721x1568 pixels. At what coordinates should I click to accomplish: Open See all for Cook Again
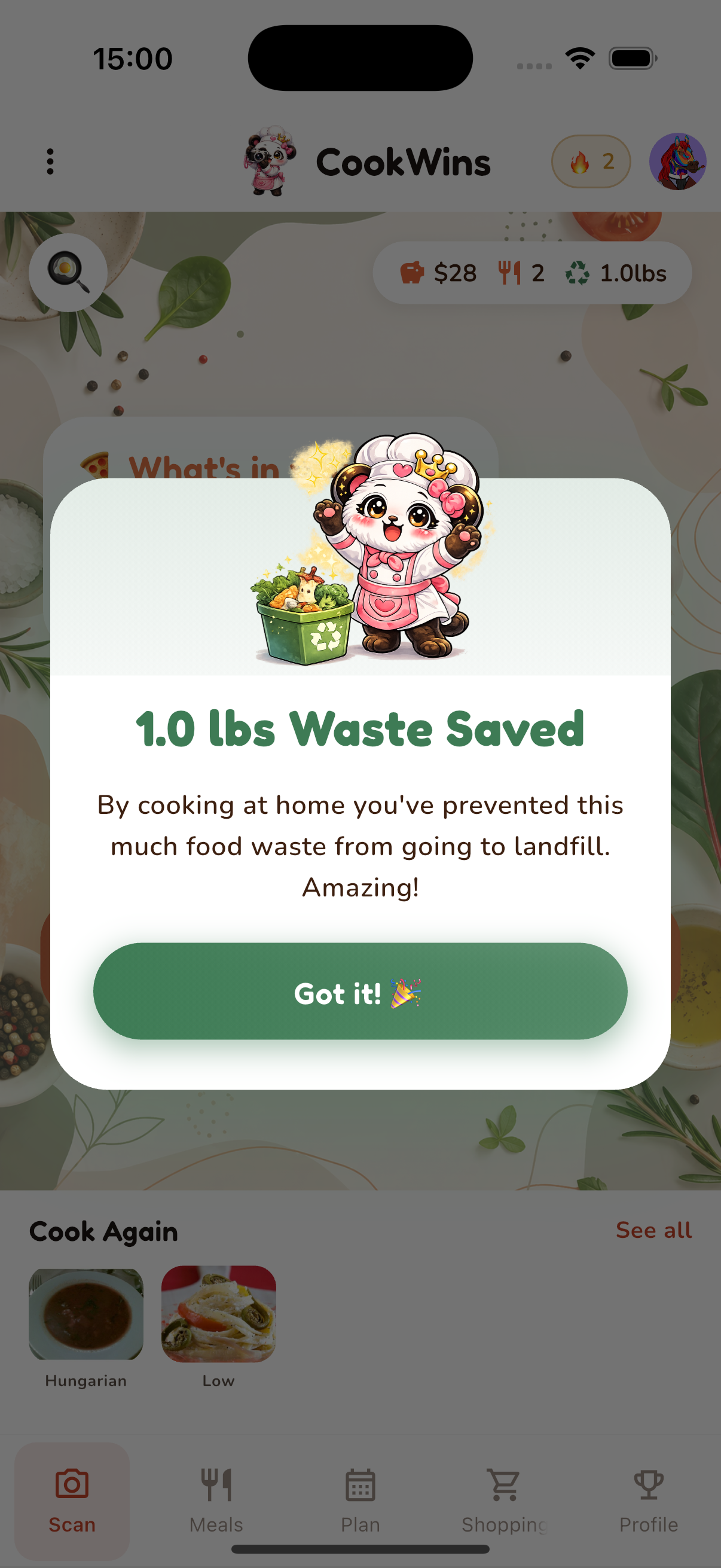[x=653, y=1231]
